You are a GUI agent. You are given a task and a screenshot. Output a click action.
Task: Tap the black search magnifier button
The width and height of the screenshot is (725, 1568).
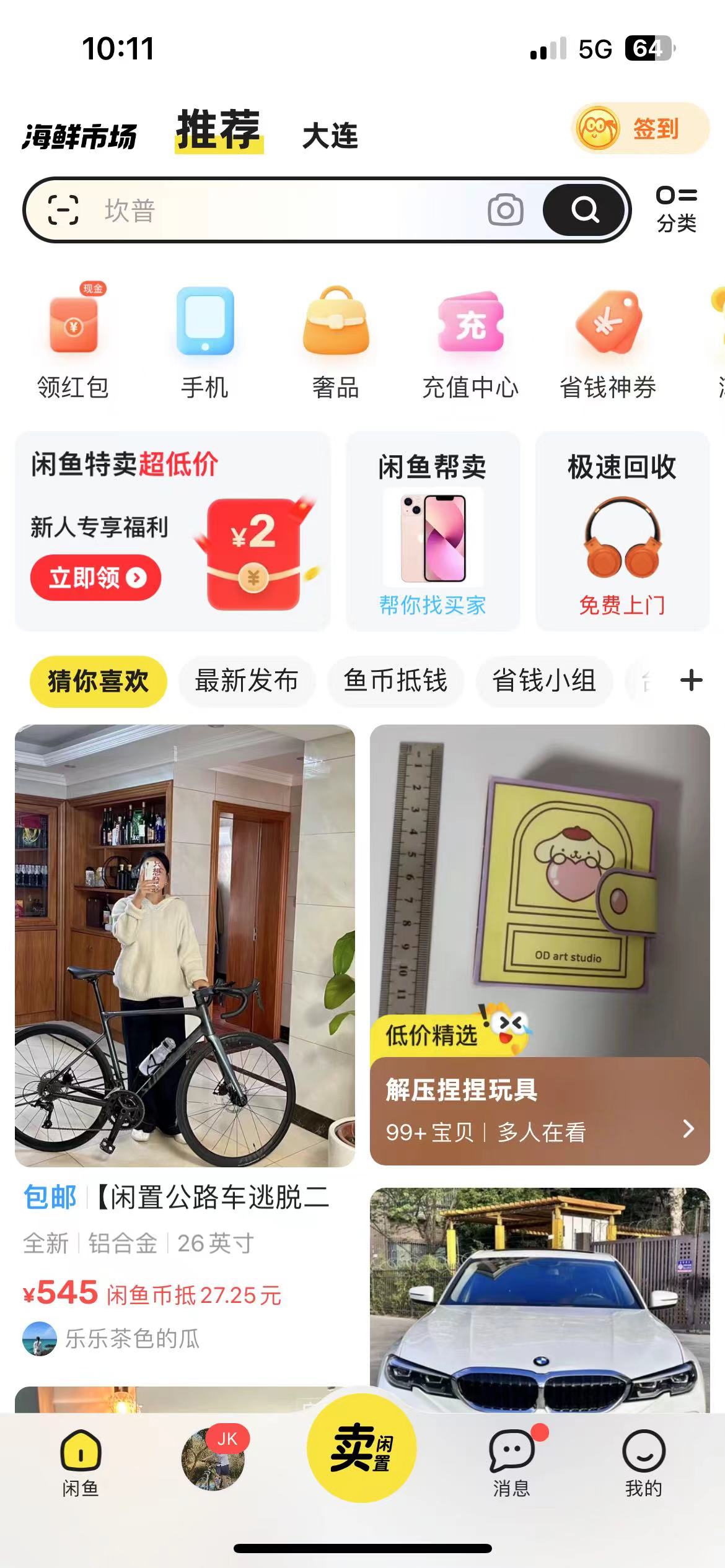point(584,210)
